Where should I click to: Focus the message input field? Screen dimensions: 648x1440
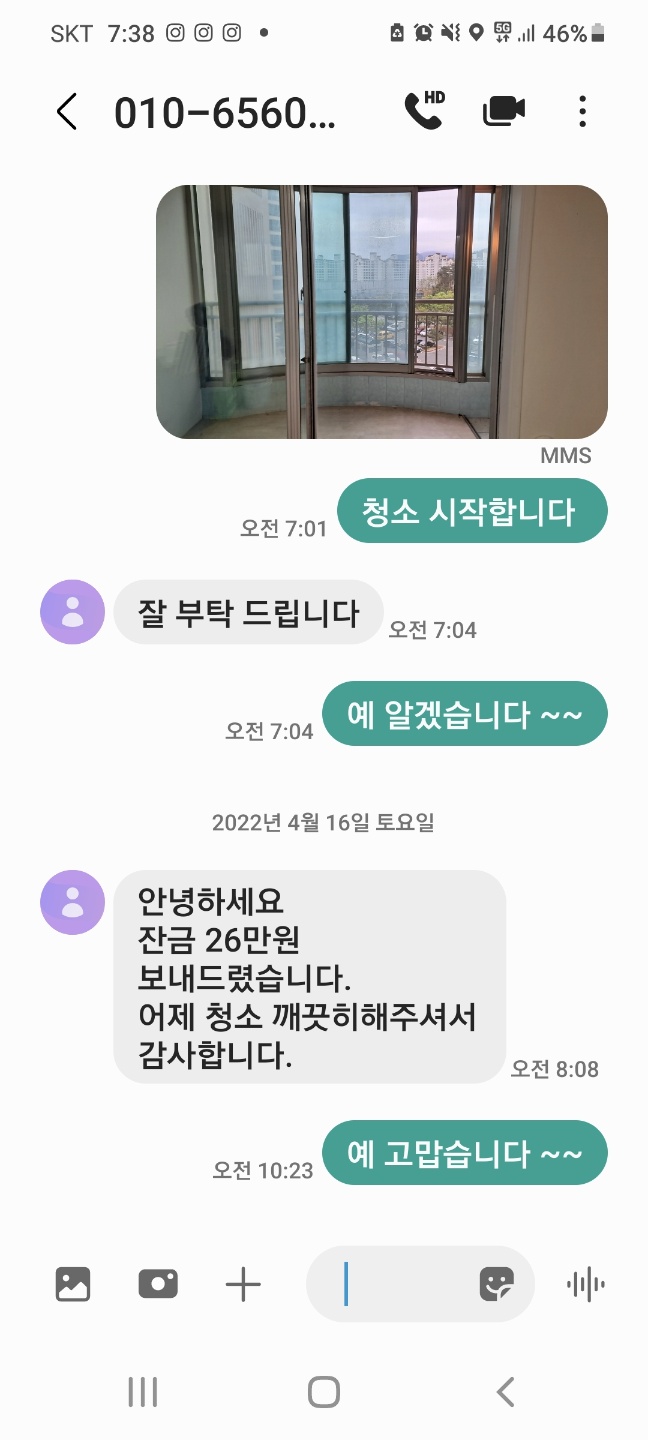tap(400, 1284)
